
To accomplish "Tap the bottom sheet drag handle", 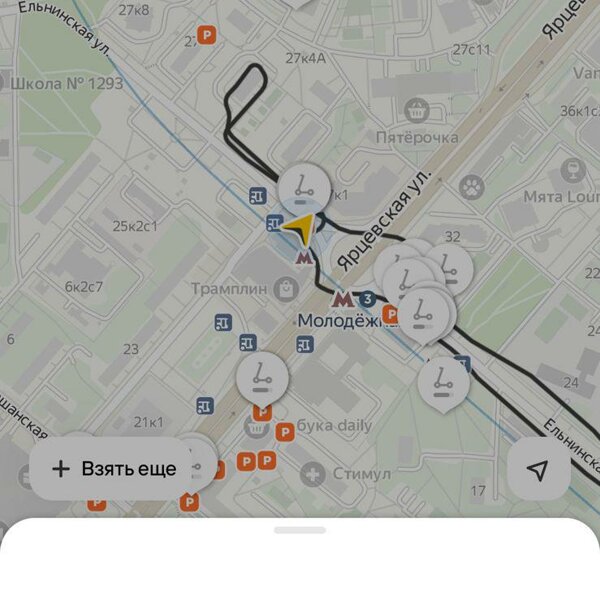I will pos(300,529).
